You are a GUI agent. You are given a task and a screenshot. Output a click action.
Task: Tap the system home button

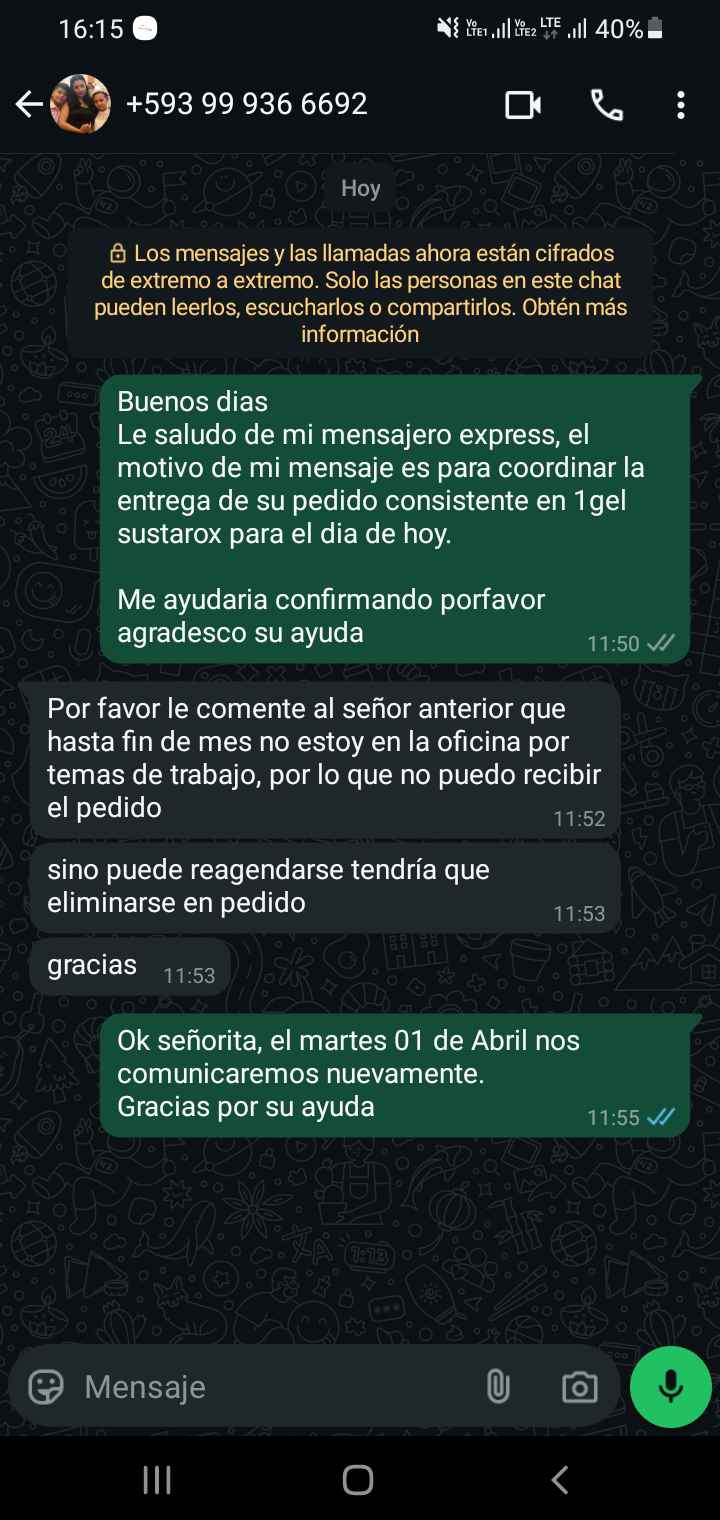pos(358,1480)
